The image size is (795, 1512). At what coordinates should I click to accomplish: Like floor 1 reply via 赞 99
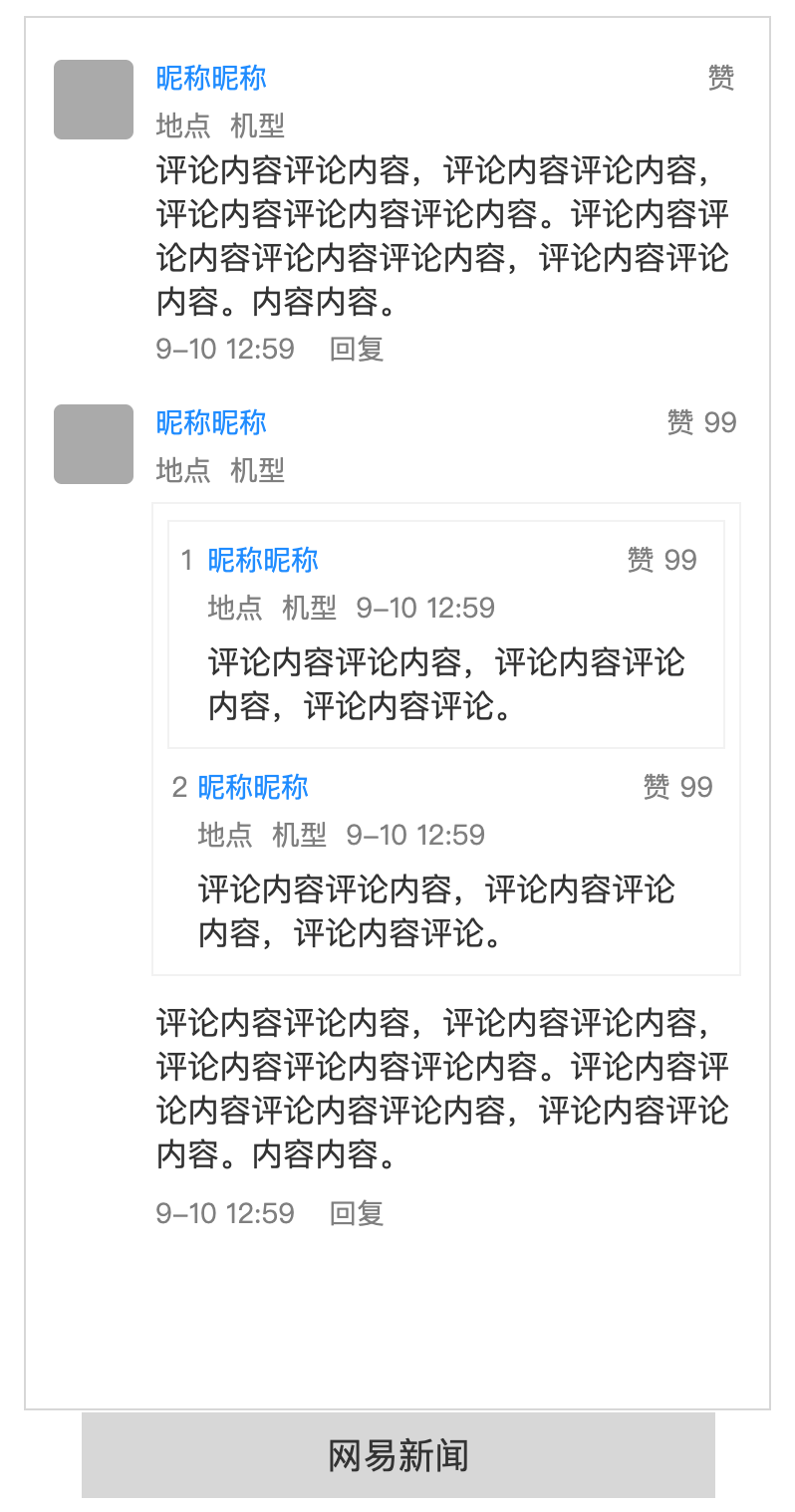click(x=662, y=560)
